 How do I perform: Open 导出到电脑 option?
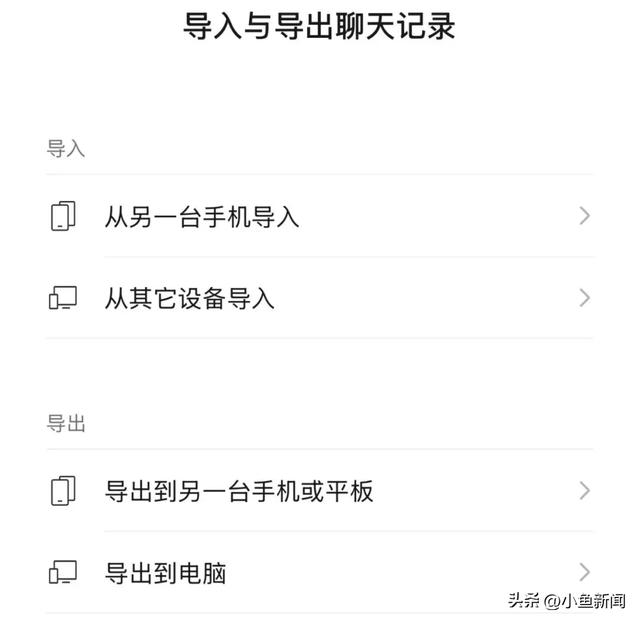coord(166,573)
